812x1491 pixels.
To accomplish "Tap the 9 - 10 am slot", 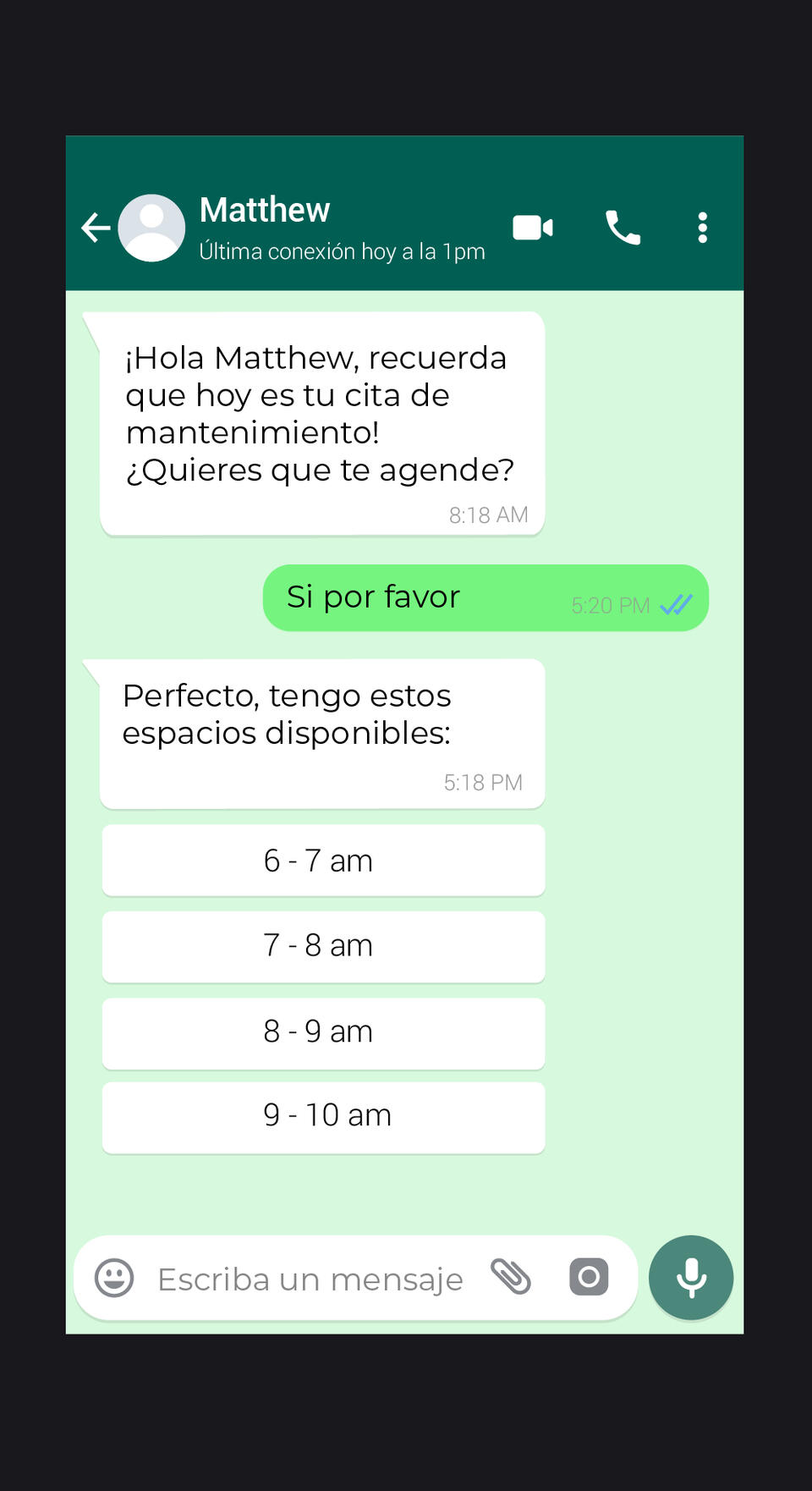I will [323, 1116].
